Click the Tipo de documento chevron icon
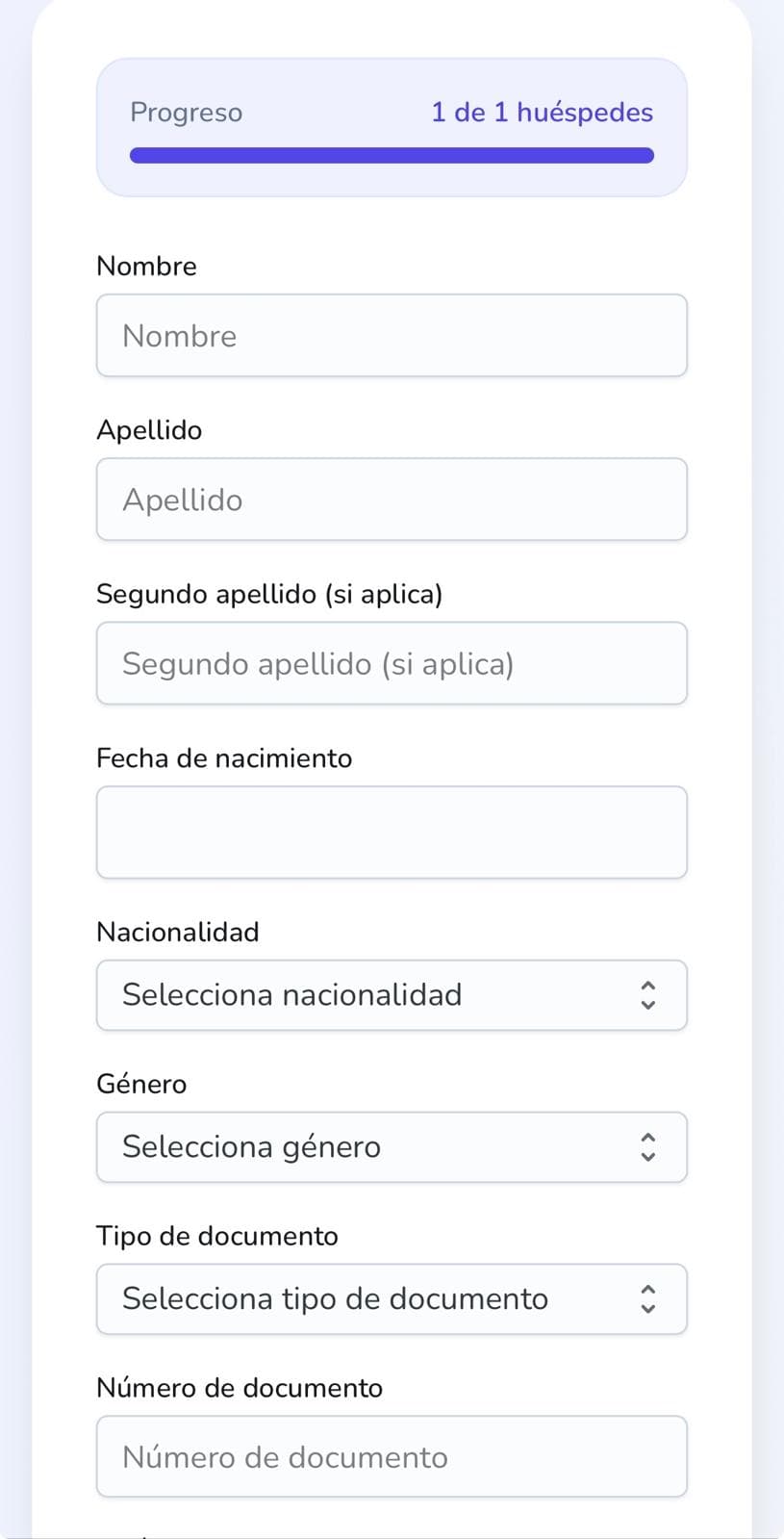Screen dimensions: 784x1539 [647, 1298]
